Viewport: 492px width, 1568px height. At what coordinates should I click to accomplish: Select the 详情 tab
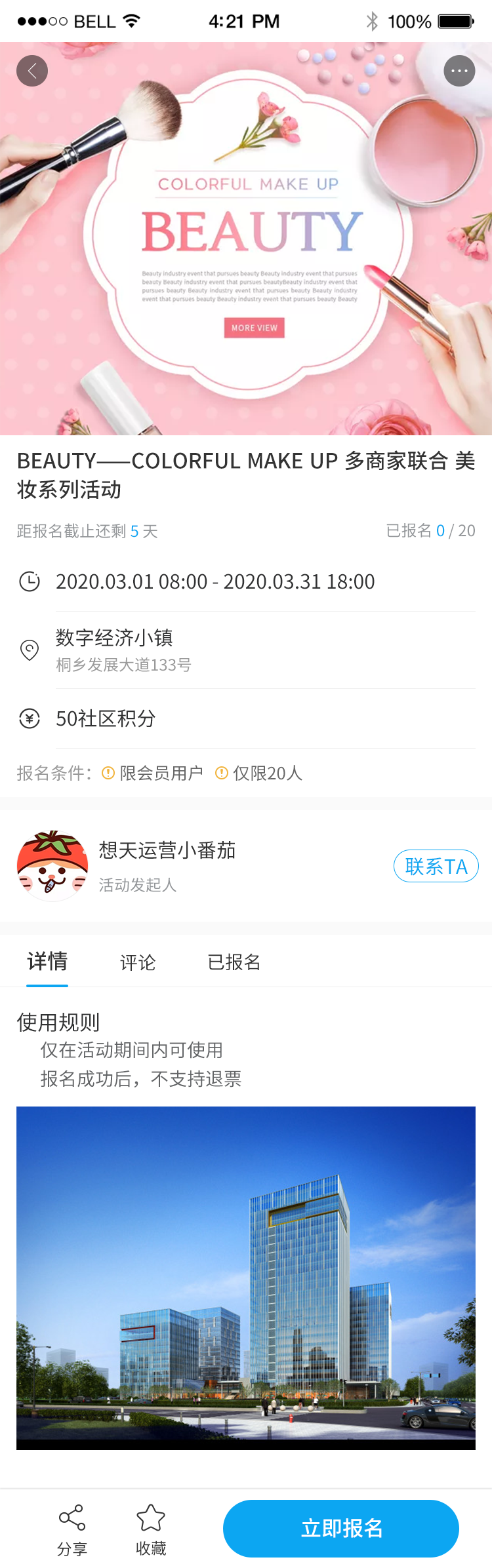click(x=47, y=962)
